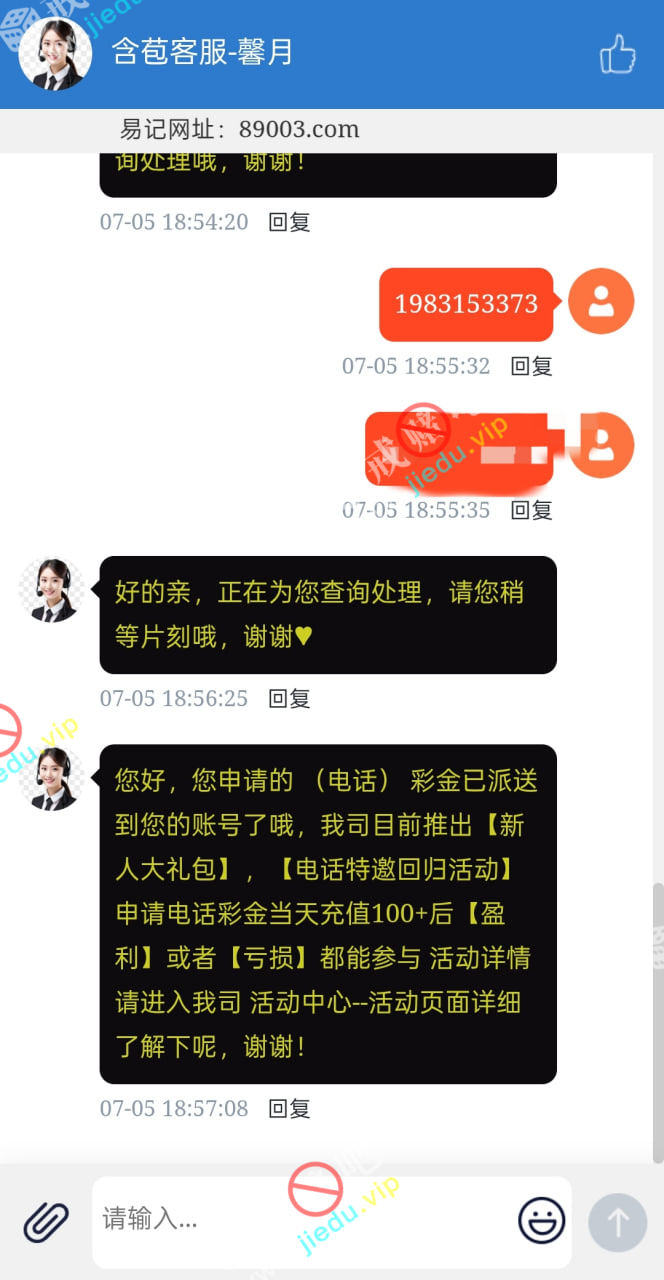Tap 回复 under the 18:54:20 message
Image resolution: width=664 pixels, height=1280 pixels.
[x=289, y=222]
